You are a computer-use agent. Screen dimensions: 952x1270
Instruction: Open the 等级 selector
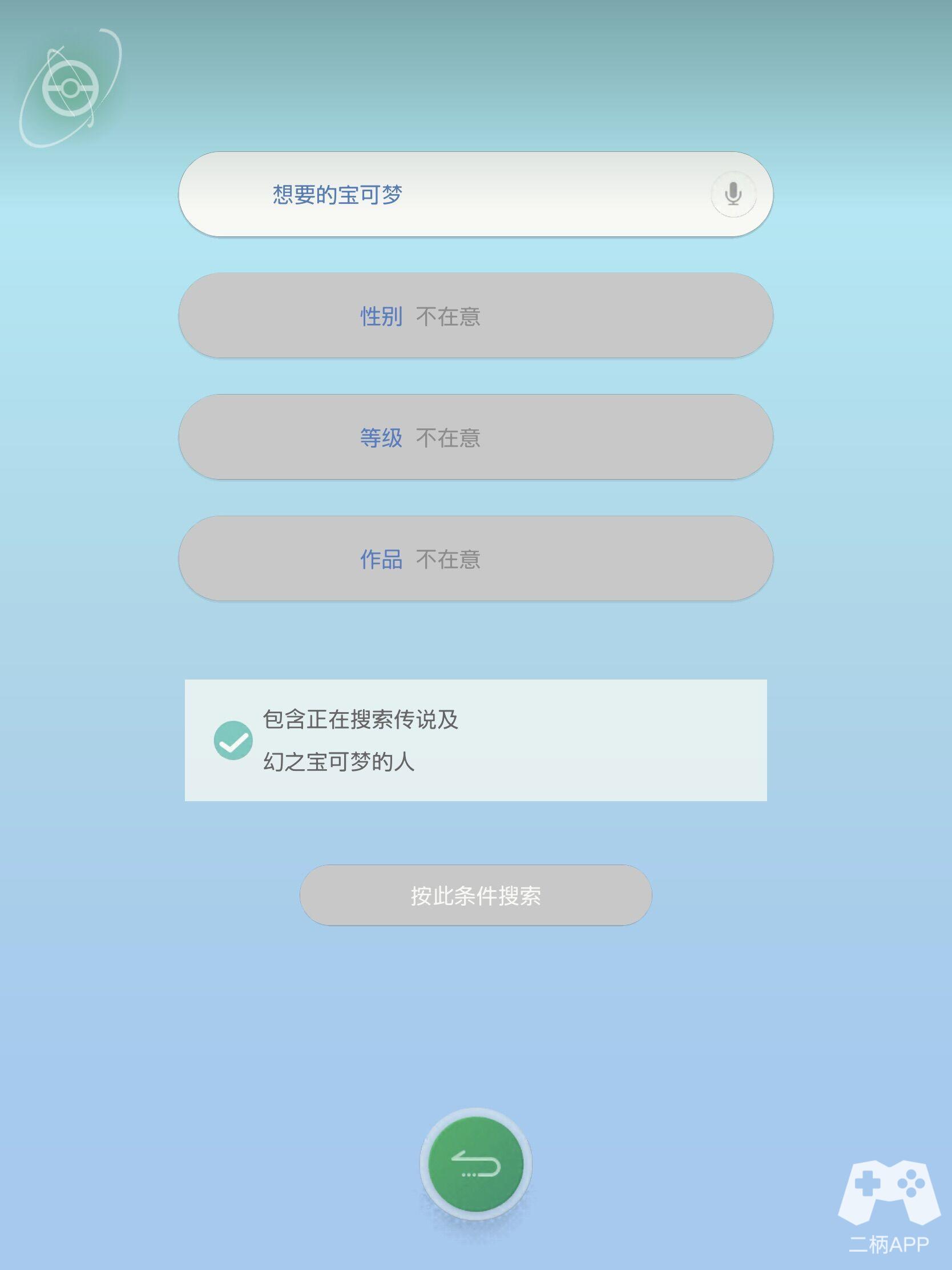click(x=475, y=437)
